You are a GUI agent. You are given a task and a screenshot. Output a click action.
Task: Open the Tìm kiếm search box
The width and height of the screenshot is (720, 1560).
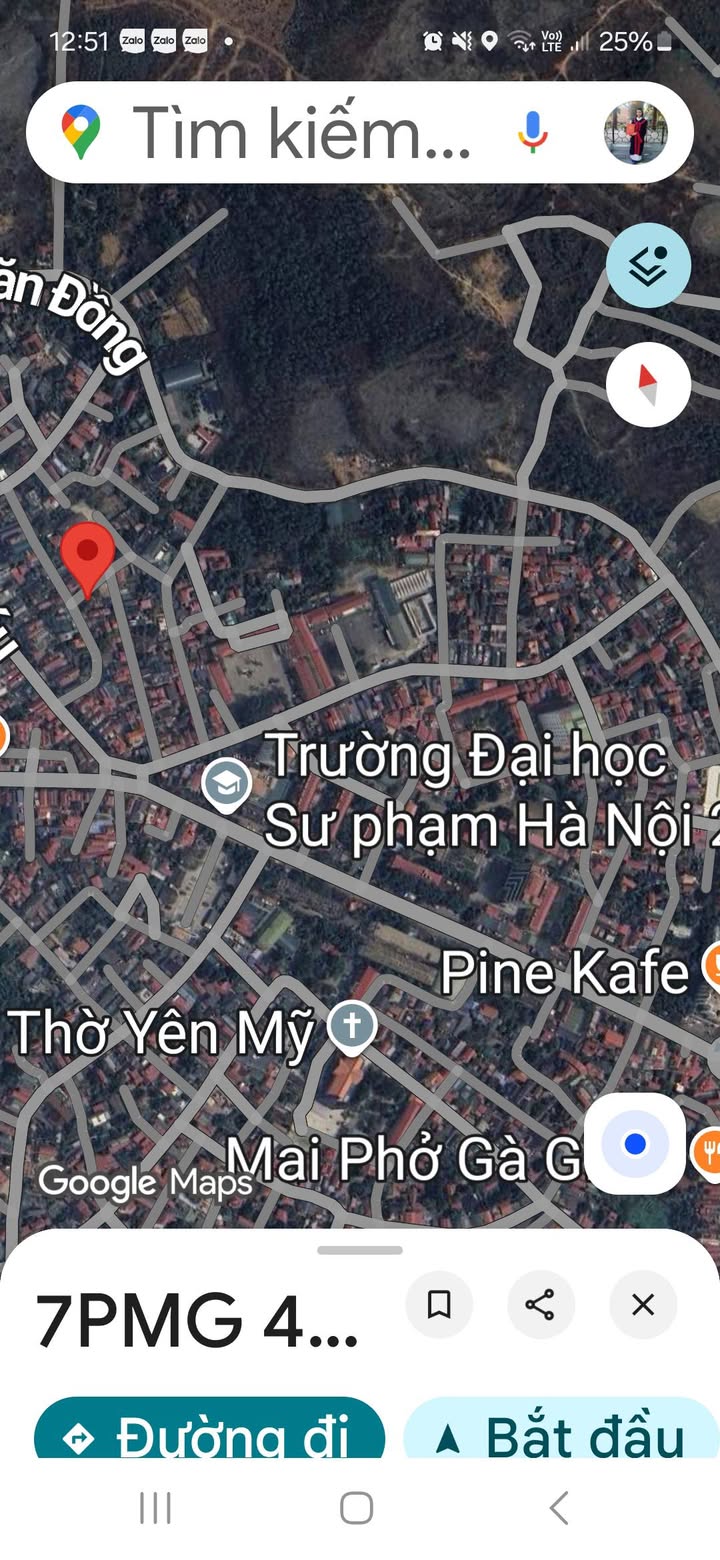pyautogui.click(x=300, y=133)
